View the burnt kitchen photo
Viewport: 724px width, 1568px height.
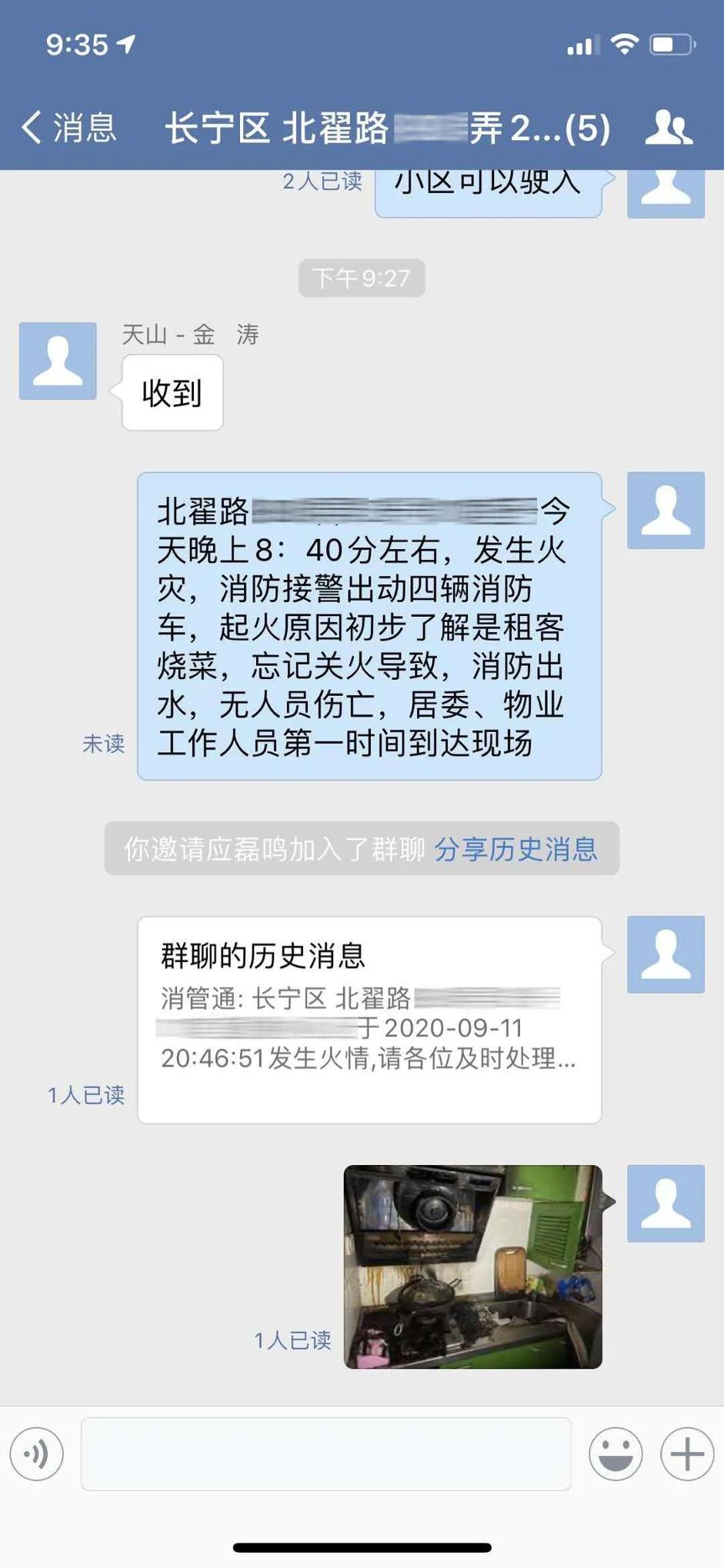pos(472,1266)
